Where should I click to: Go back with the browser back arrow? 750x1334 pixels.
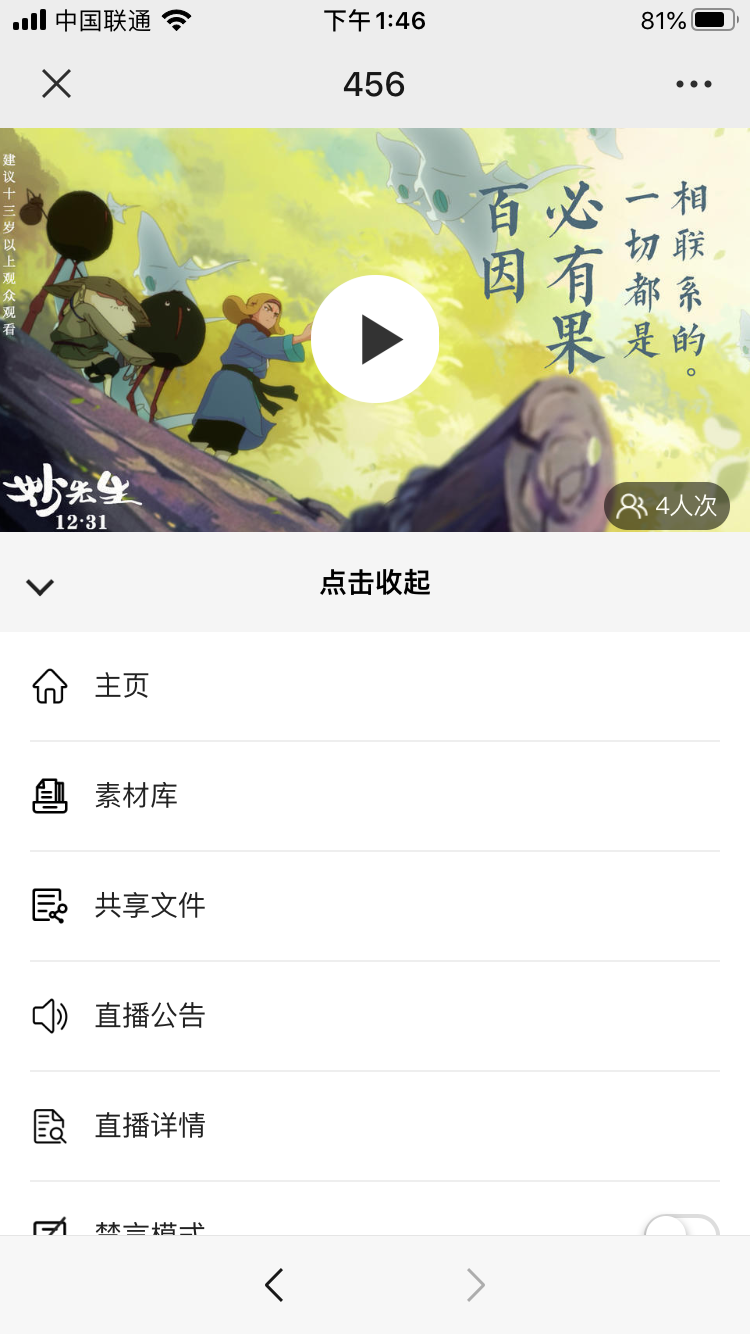pos(274,1284)
